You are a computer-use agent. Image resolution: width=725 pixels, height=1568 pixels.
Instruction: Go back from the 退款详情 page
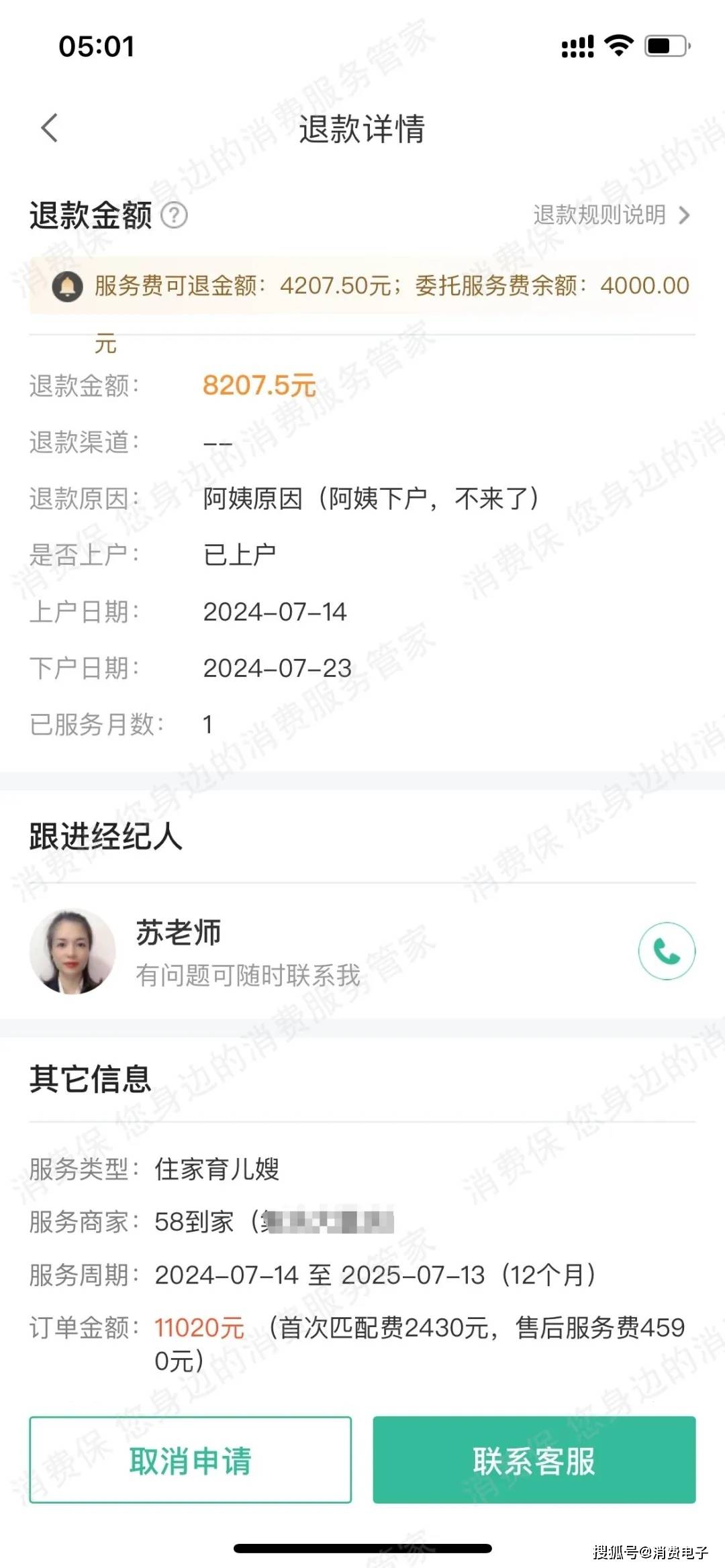tap(50, 127)
